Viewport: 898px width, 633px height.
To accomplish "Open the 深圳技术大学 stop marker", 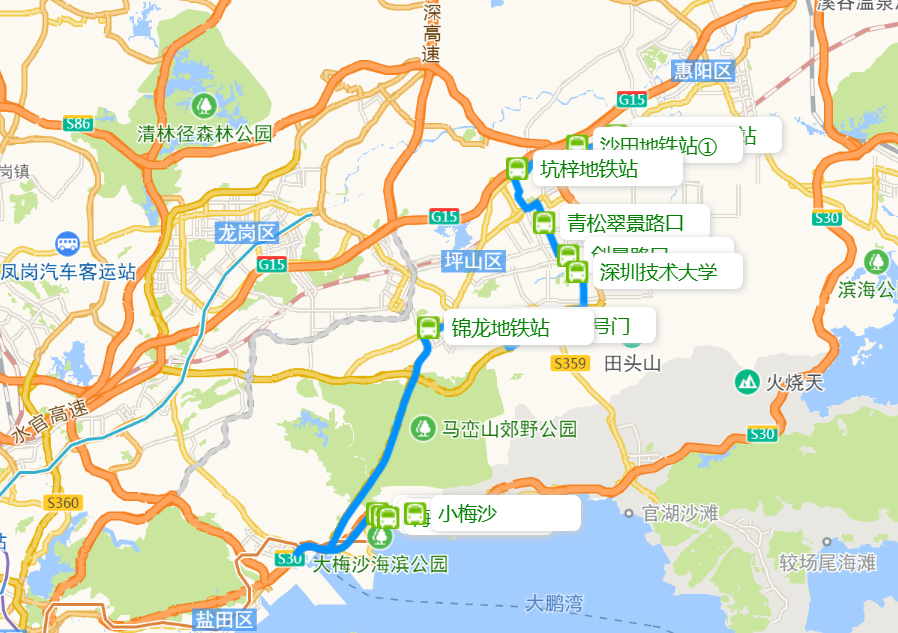I will click(x=577, y=272).
